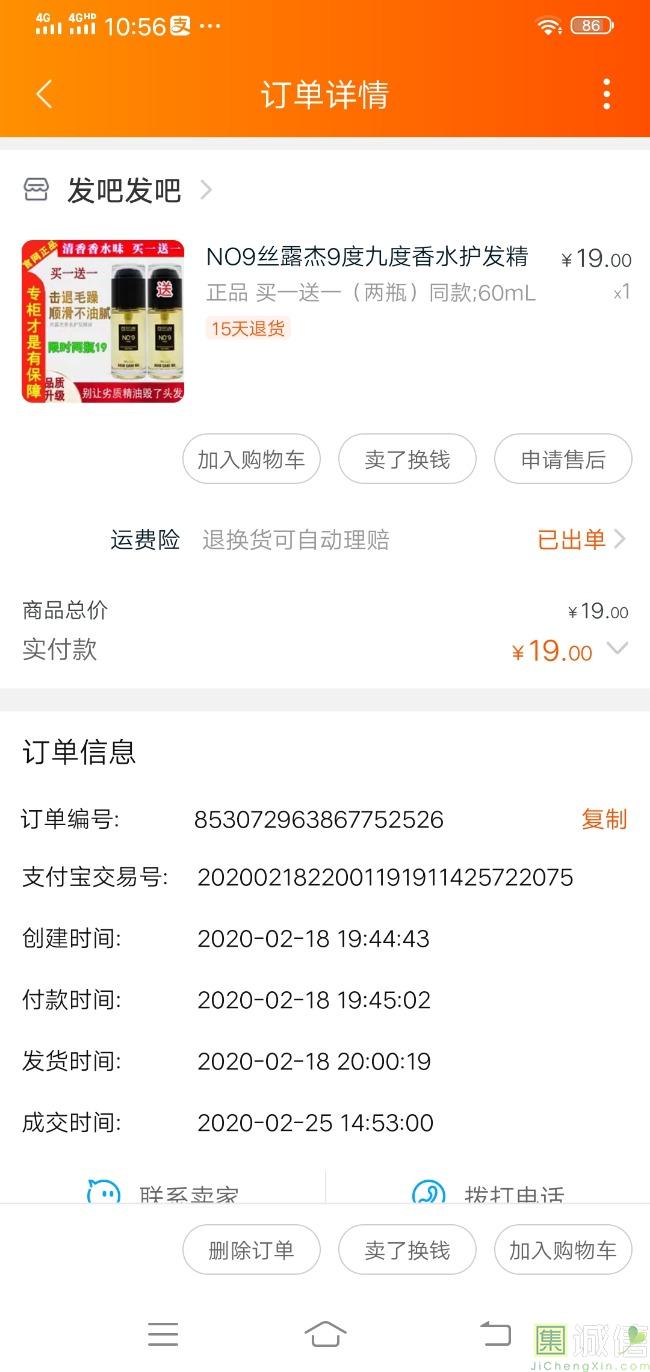Tap 卖了换钱 in the row with 申请售后
The height and width of the screenshot is (1372, 650).
point(407,460)
